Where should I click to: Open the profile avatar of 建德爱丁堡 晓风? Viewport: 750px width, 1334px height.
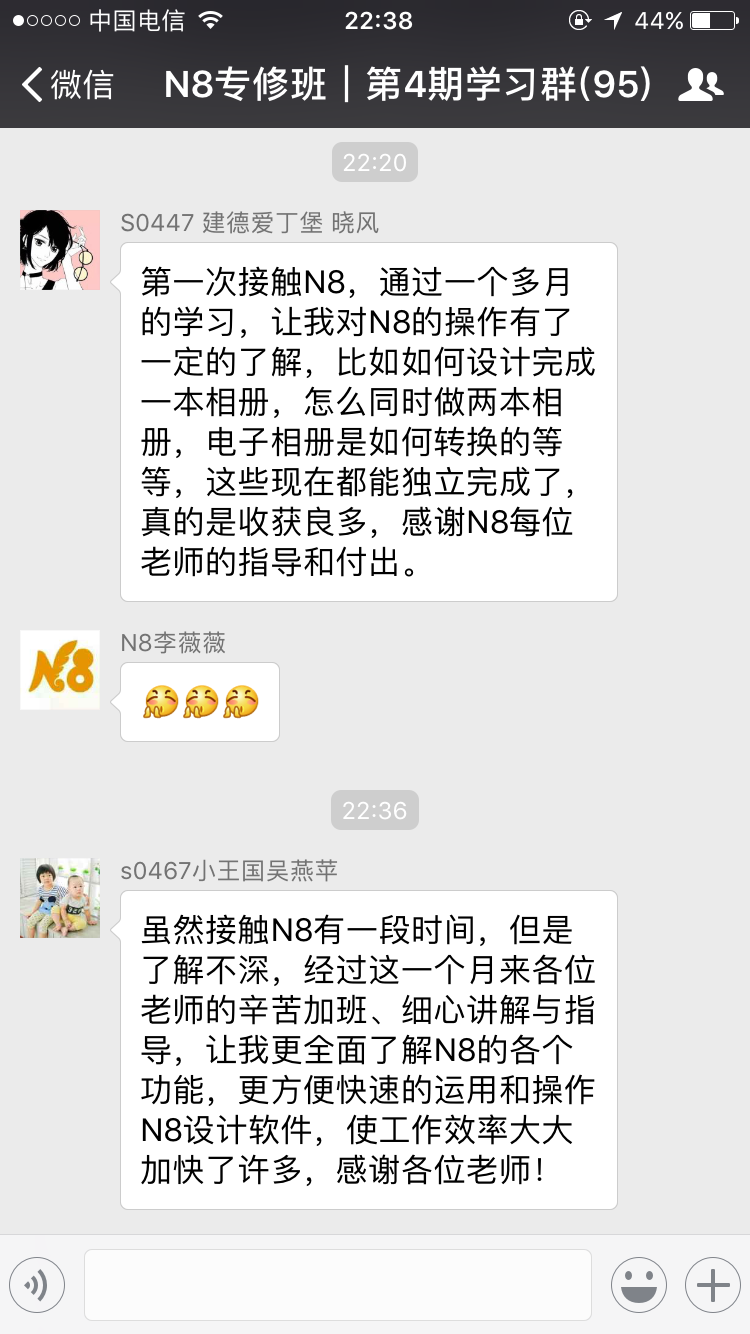coord(60,250)
